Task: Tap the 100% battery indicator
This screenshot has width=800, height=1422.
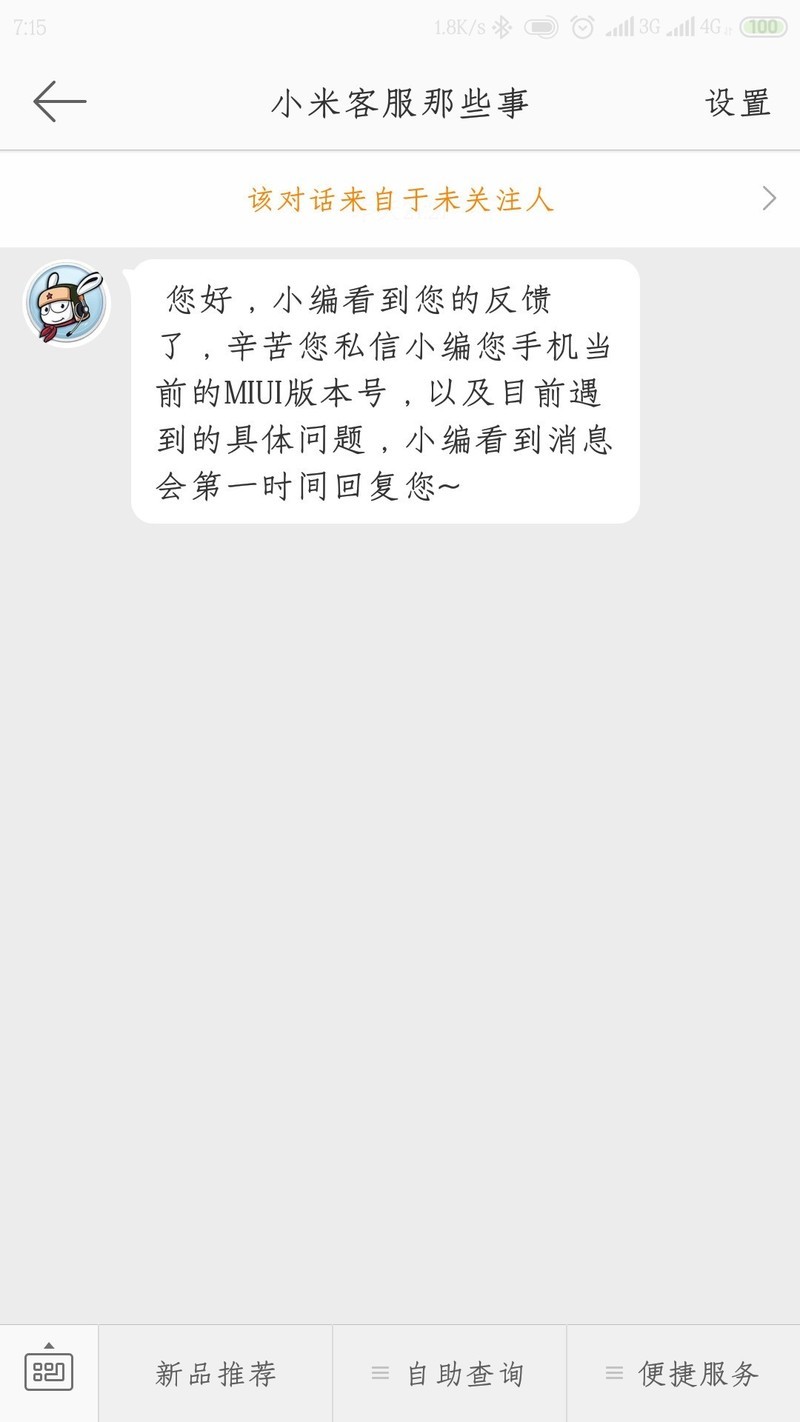Action: (765, 27)
